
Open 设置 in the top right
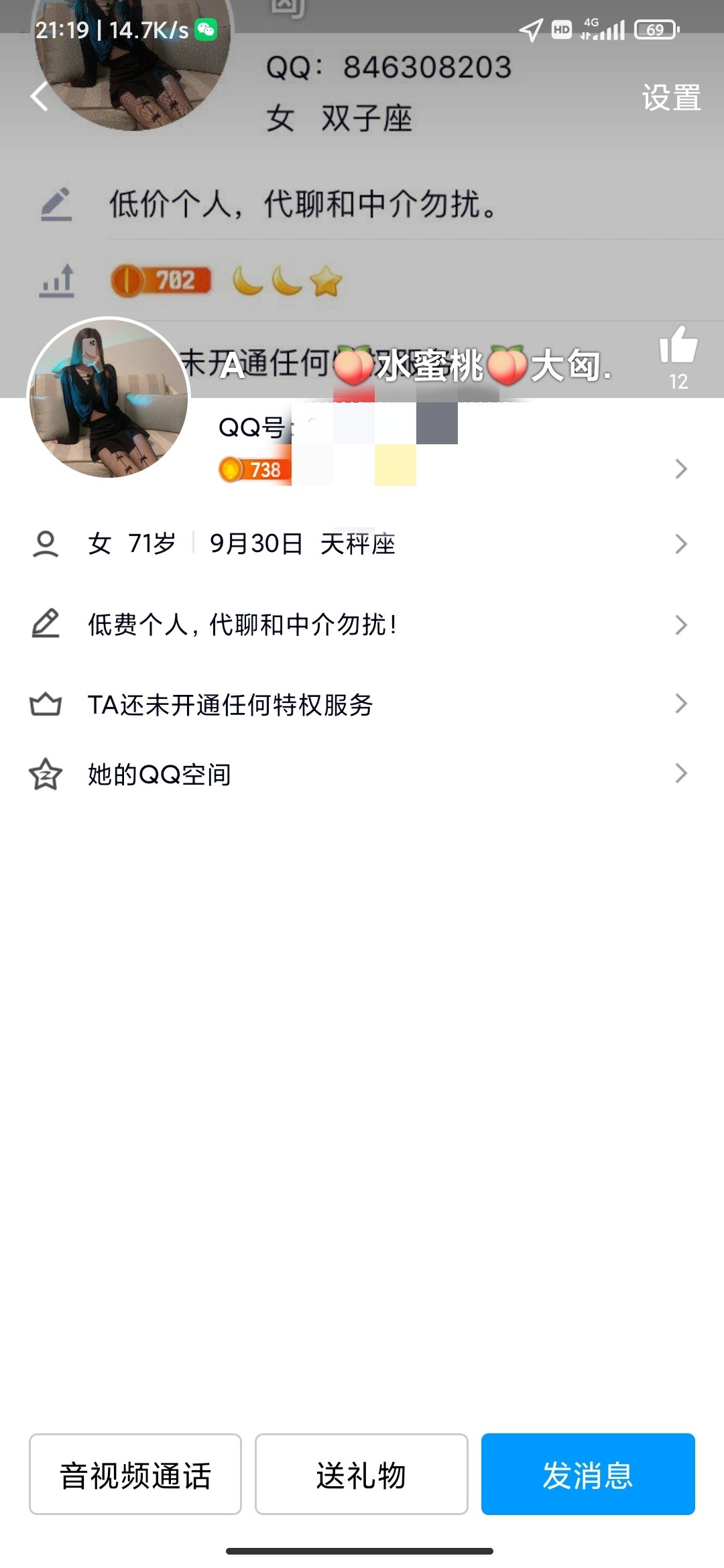coord(671,98)
